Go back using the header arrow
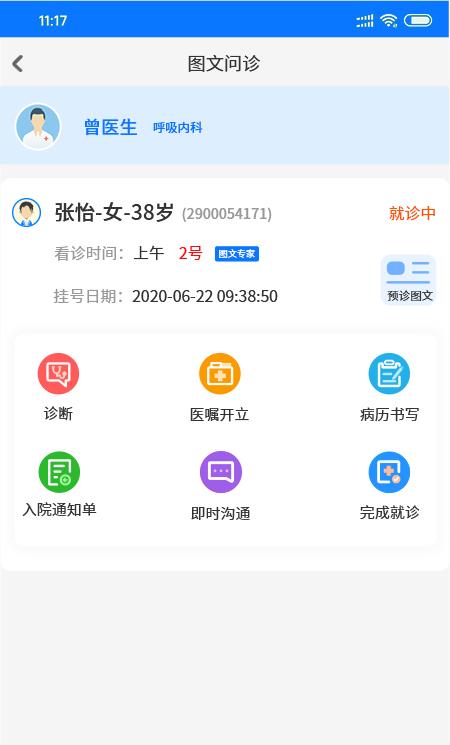 click(x=18, y=63)
